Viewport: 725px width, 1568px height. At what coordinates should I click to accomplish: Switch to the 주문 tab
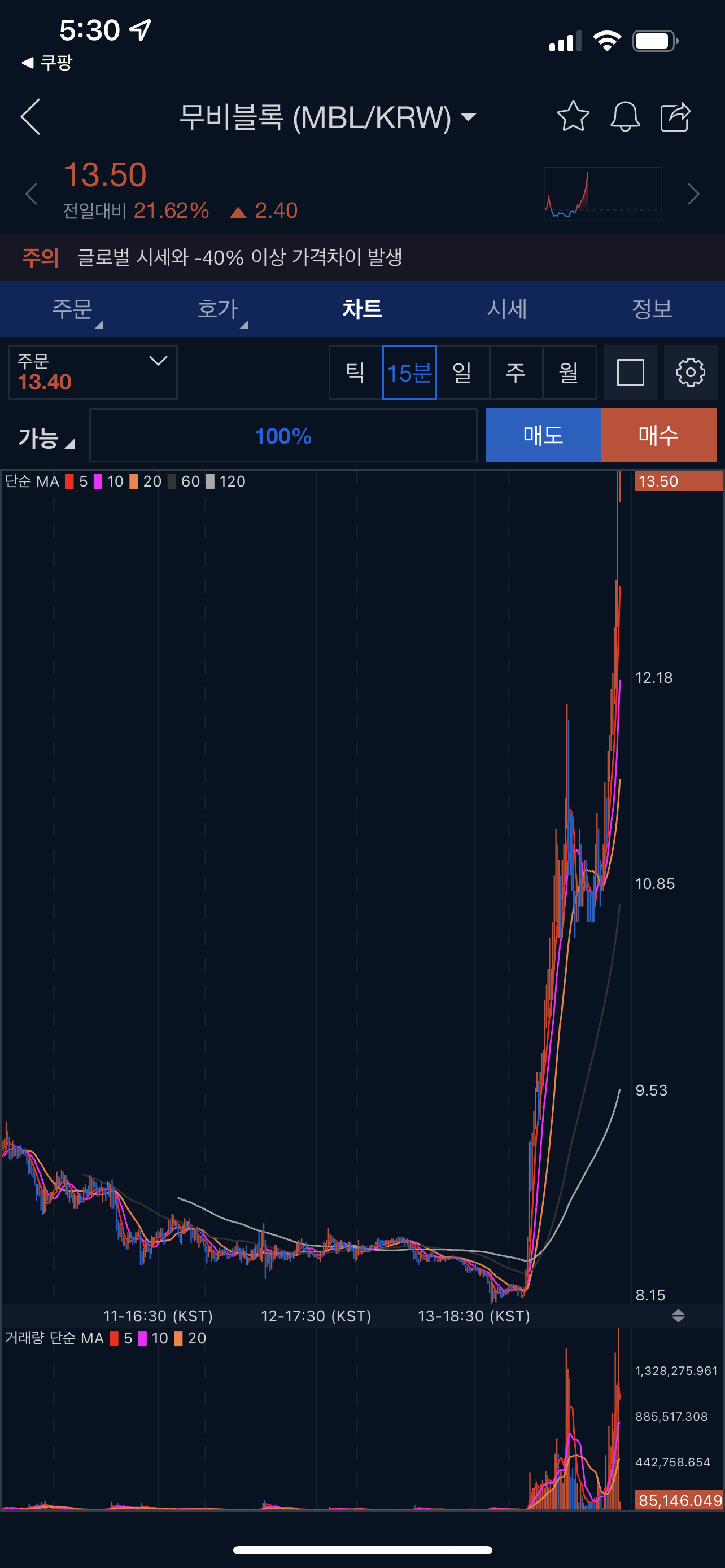point(72,309)
